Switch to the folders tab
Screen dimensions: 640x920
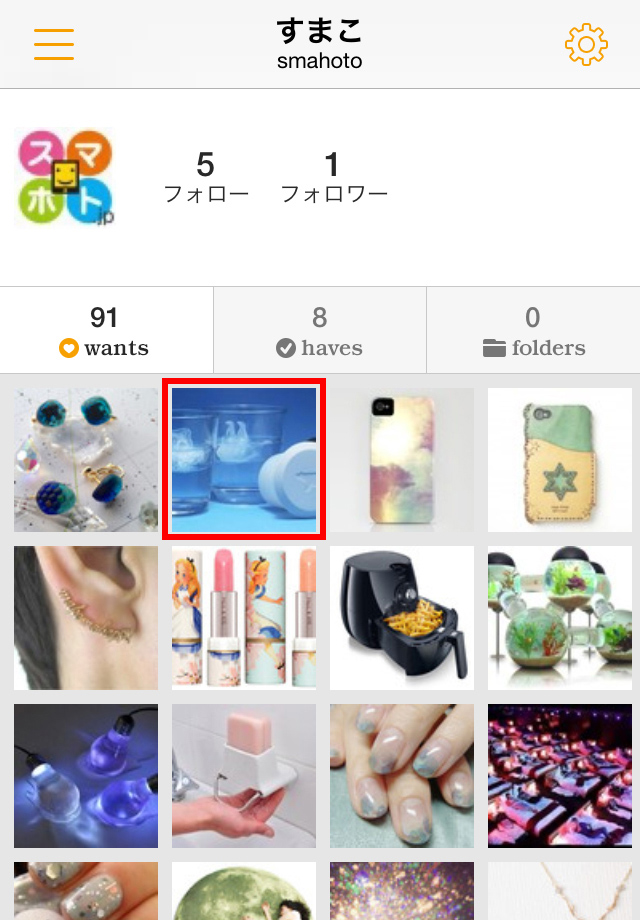coord(533,331)
